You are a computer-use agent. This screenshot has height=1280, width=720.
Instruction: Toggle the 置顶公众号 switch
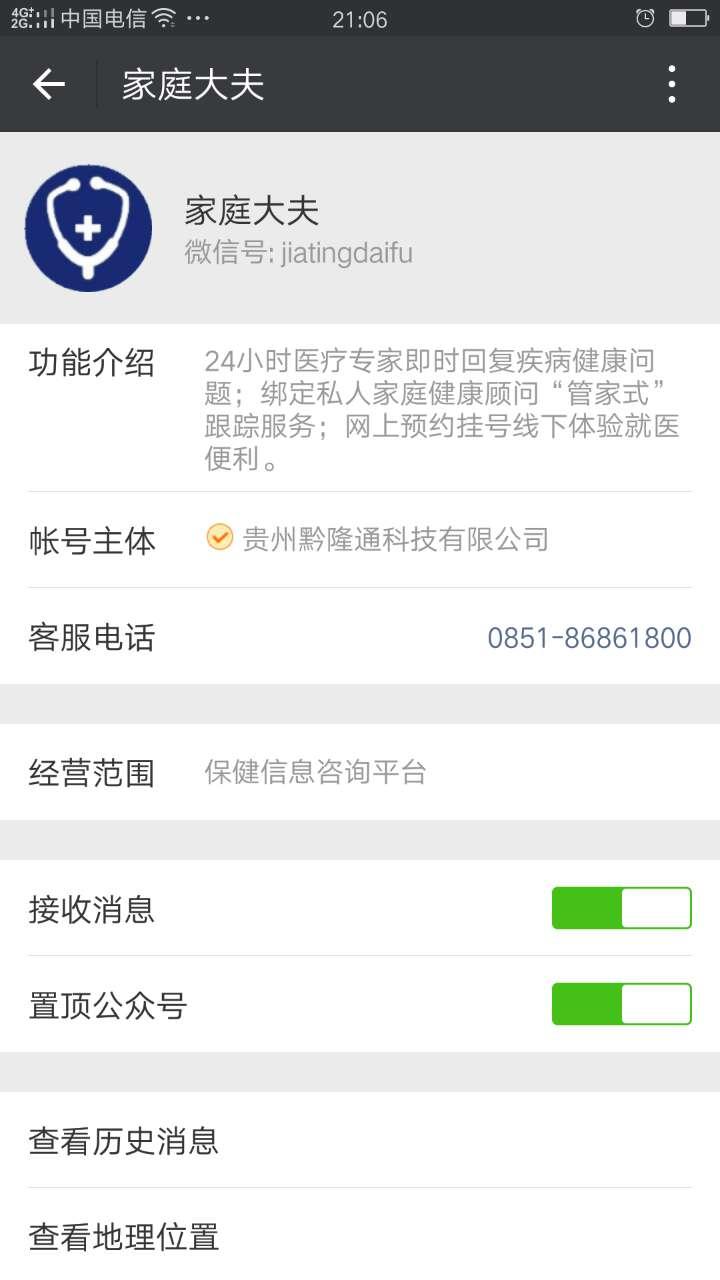621,1004
